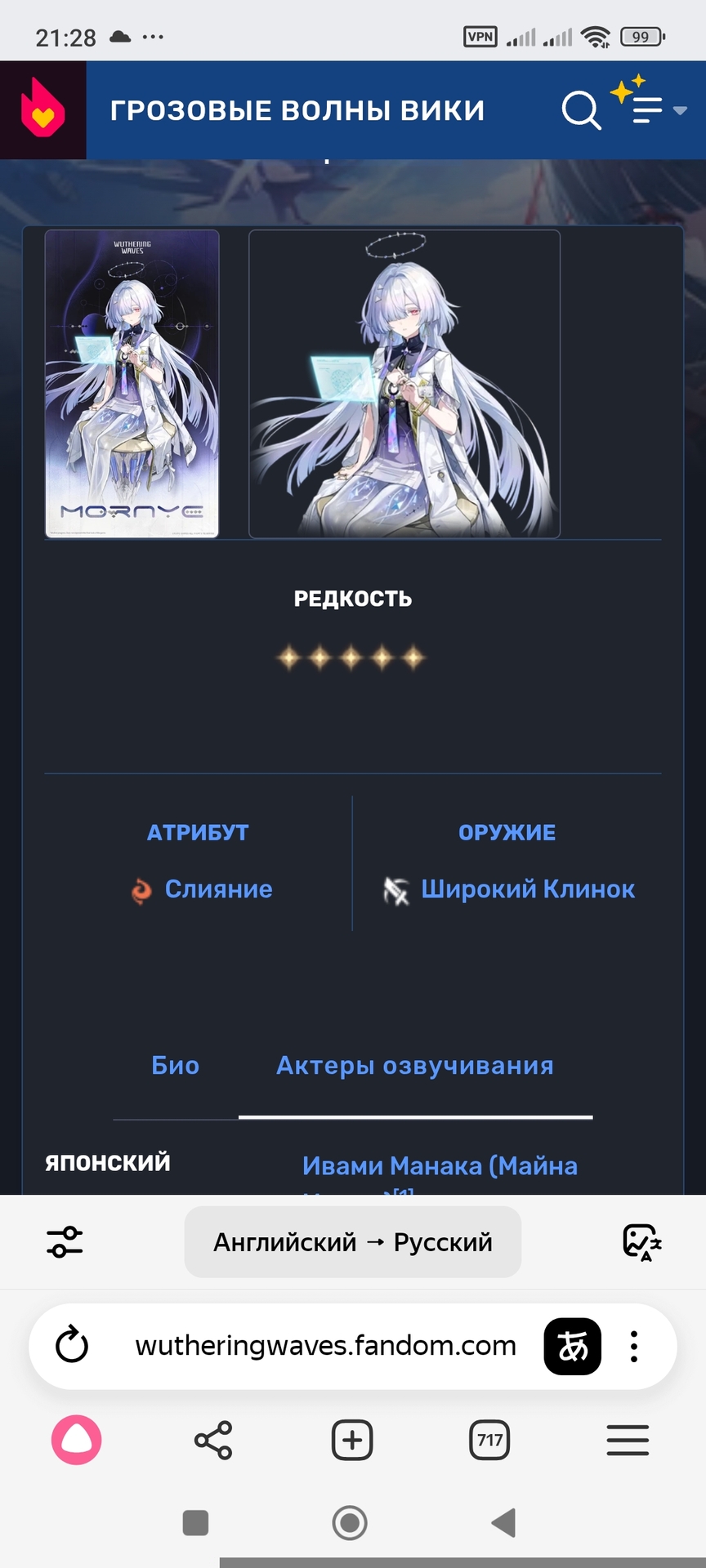Image resolution: width=706 pixels, height=1568 pixels.
Task: Open the 717 tabs switcher
Action: point(489,1440)
